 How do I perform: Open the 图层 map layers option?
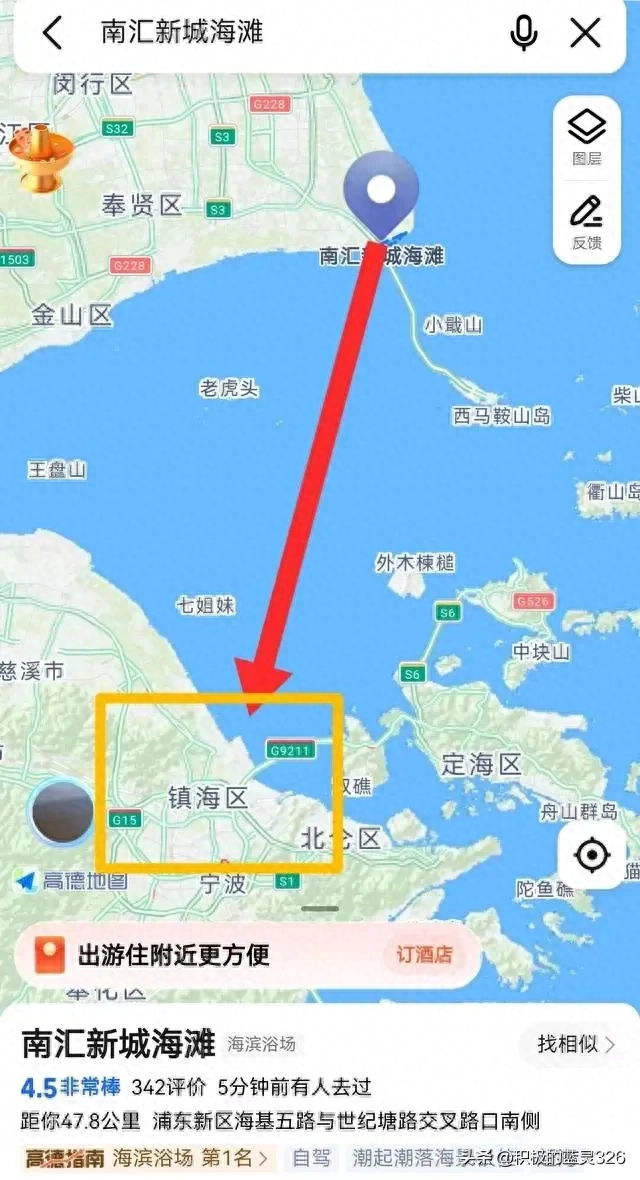[587, 137]
